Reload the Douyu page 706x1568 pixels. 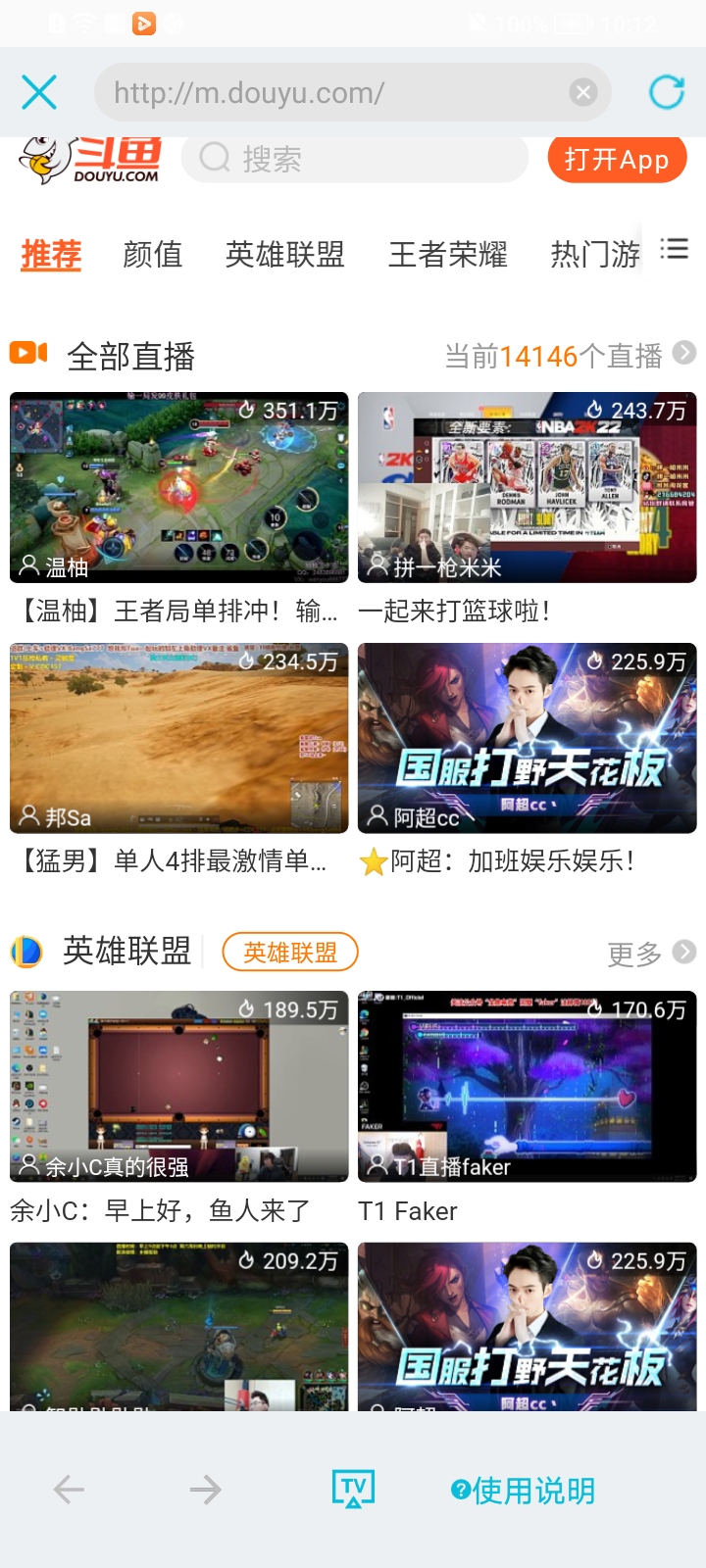[x=667, y=93]
